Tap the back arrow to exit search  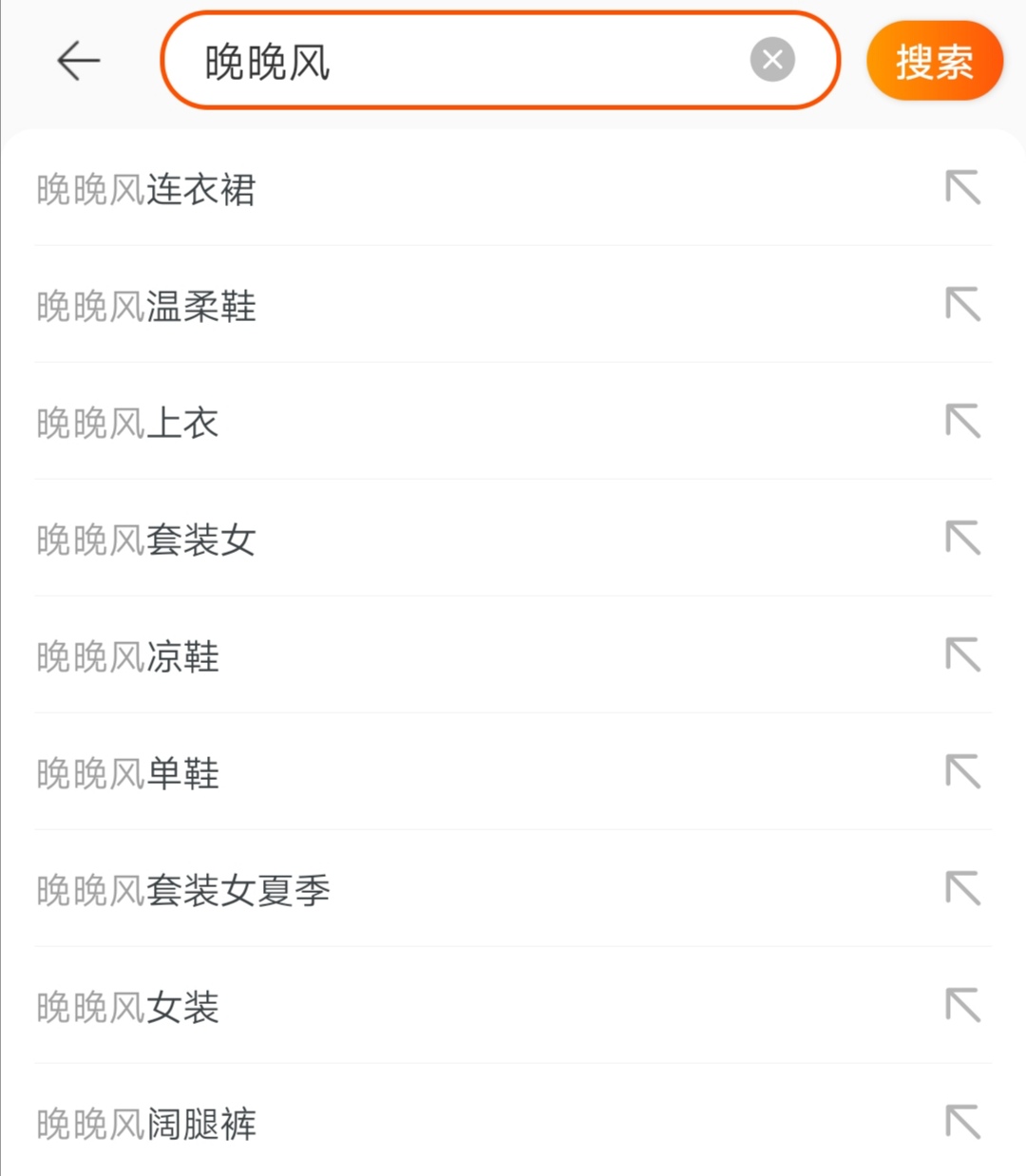click(78, 61)
